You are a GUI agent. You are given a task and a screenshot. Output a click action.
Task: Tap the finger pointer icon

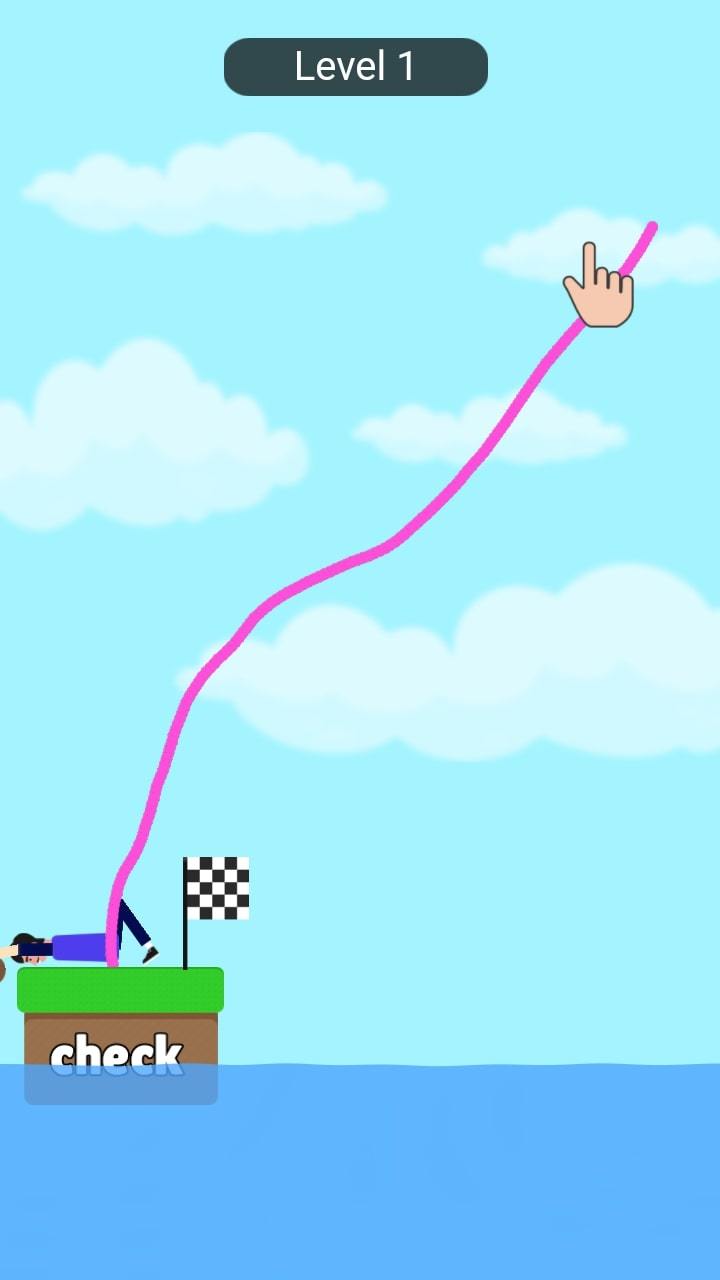[x=600, y=285]
